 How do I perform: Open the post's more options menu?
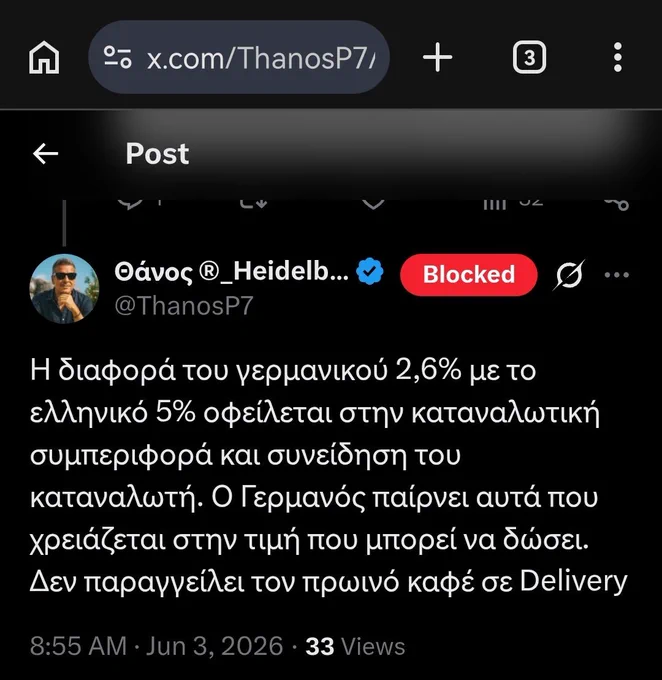click(616, 275)
